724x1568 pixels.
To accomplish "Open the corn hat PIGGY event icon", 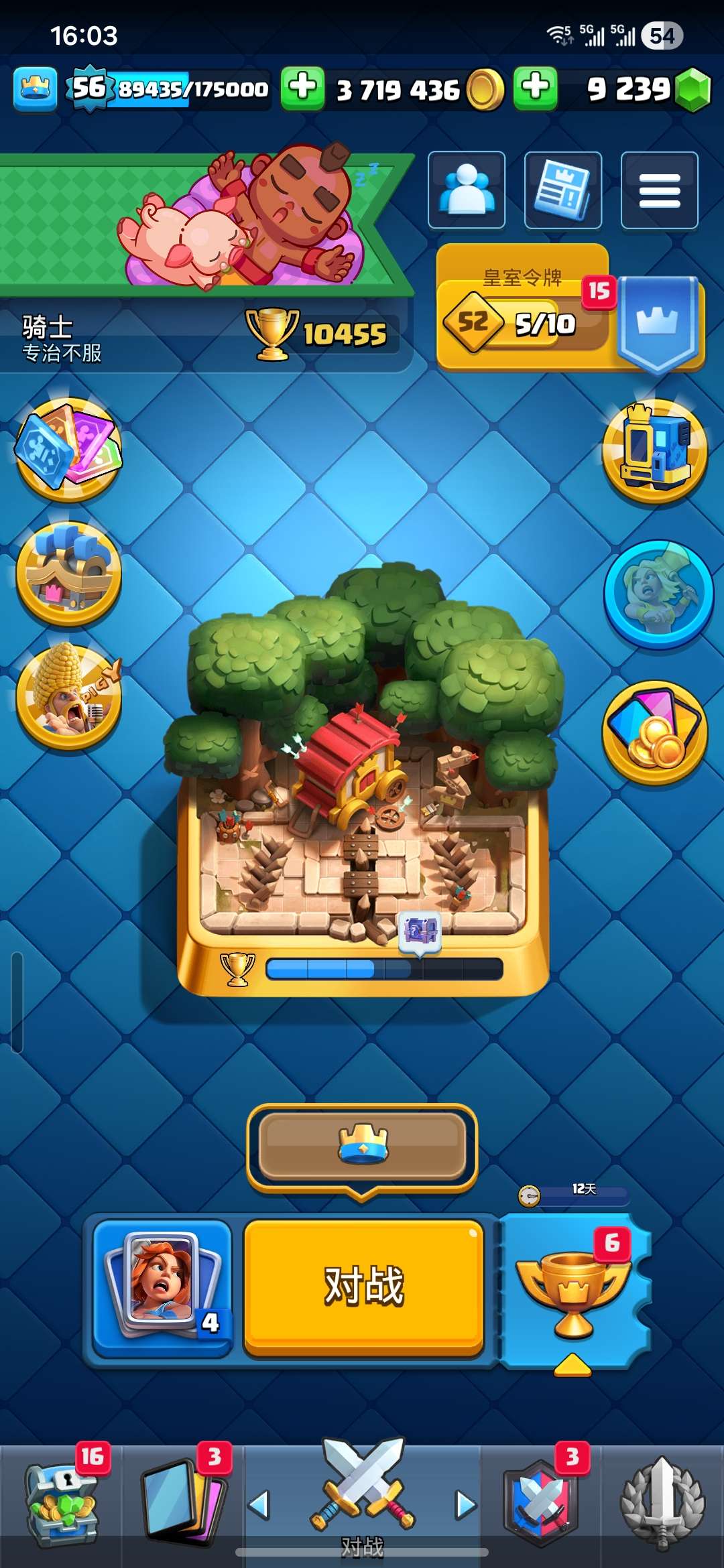I will tap(69, 697).
